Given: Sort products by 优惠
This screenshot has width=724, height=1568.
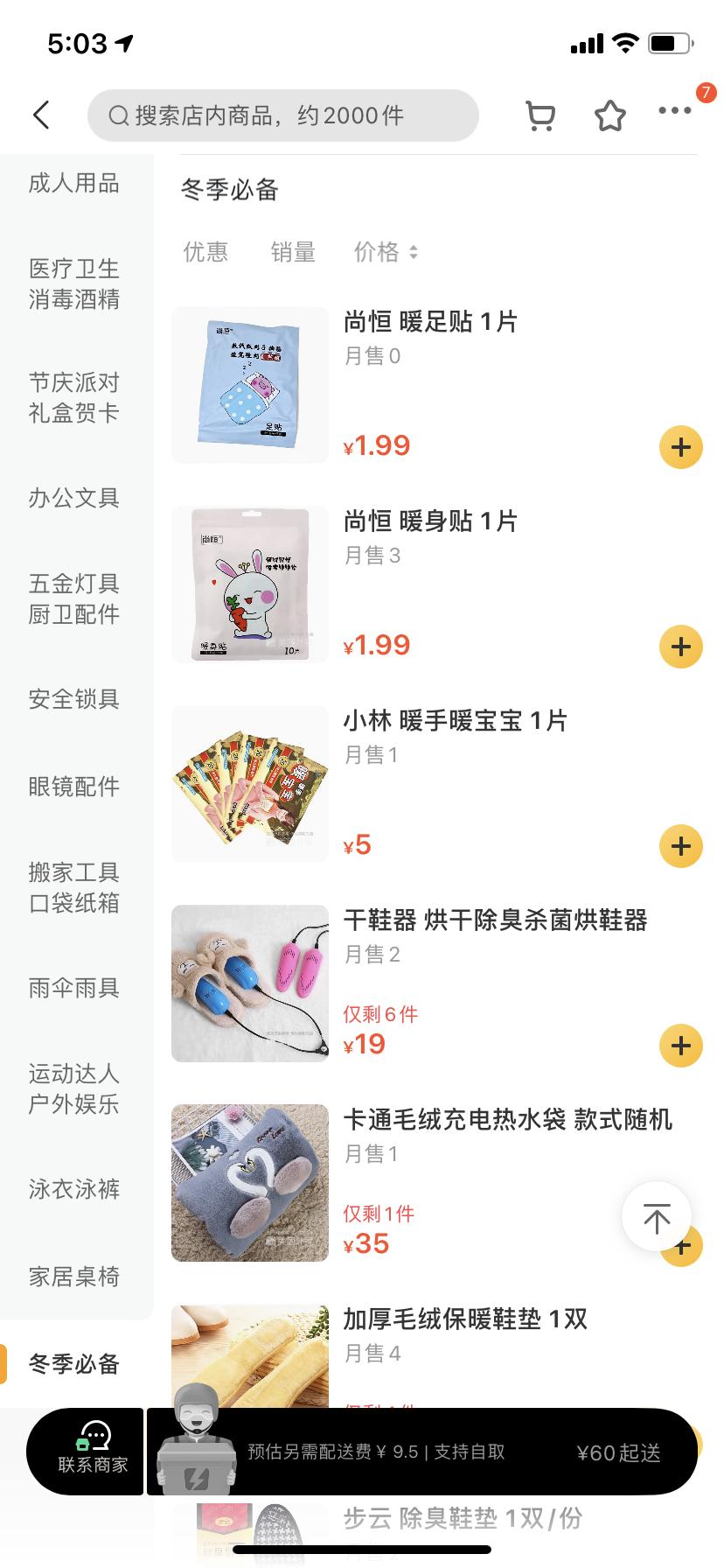Looking at the screenshot, I should point(205,253).
